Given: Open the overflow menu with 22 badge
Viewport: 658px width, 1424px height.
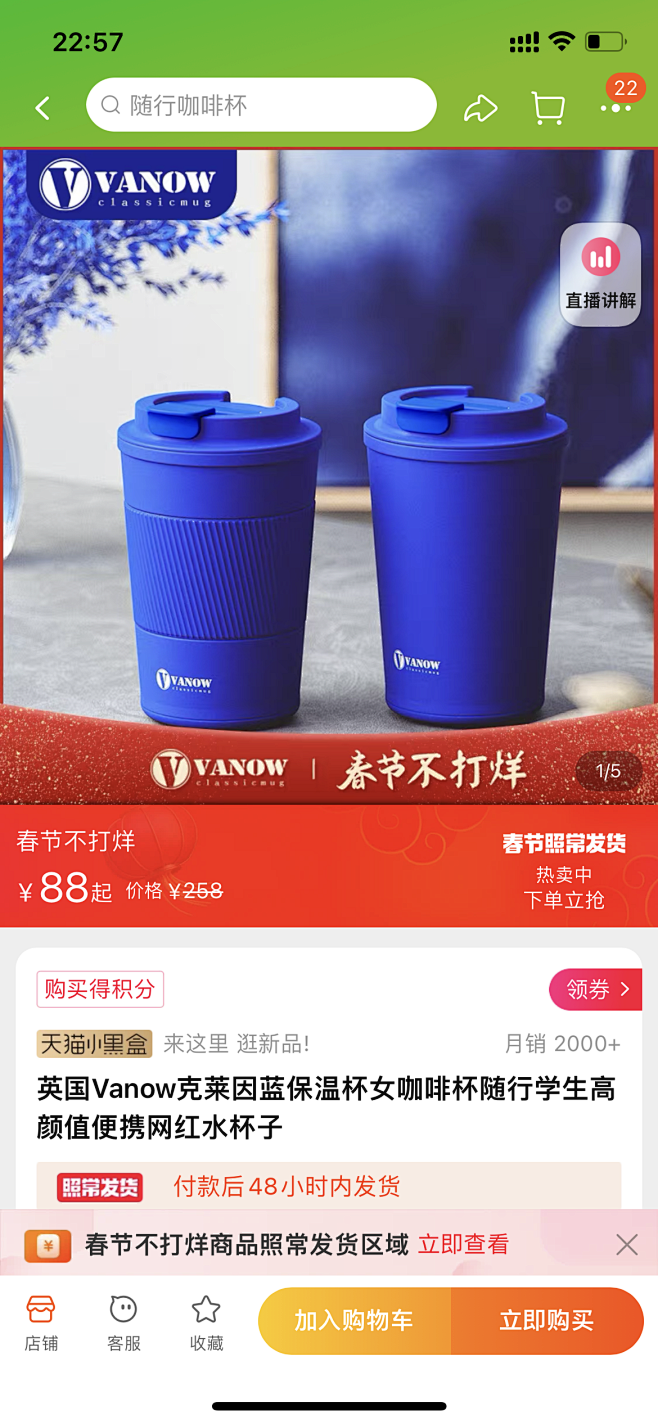Looking at the screenshot, I should 615,107.
